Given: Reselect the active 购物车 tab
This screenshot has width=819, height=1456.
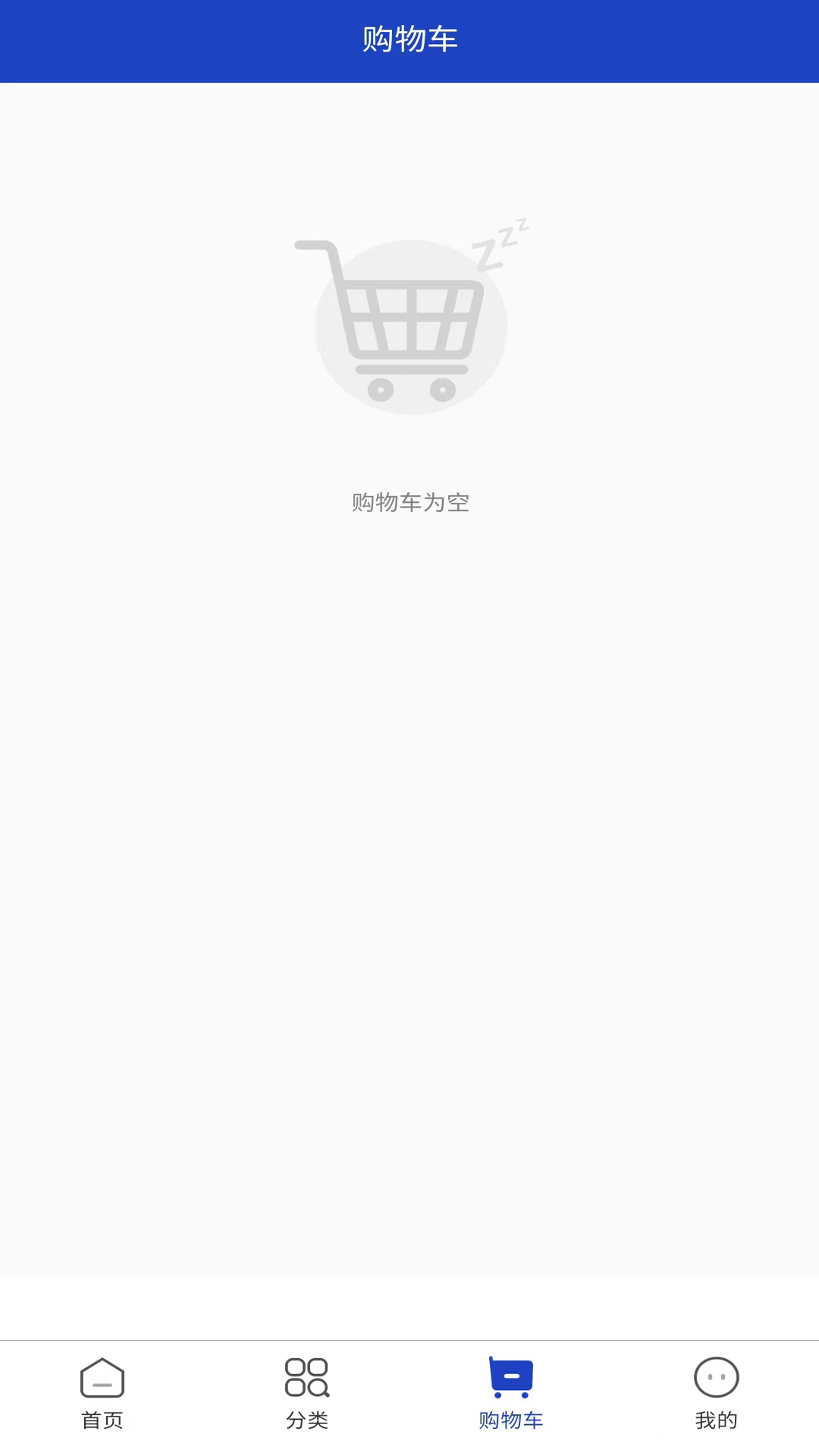Looking at the screenshot, I should [x=512, y=1395].
